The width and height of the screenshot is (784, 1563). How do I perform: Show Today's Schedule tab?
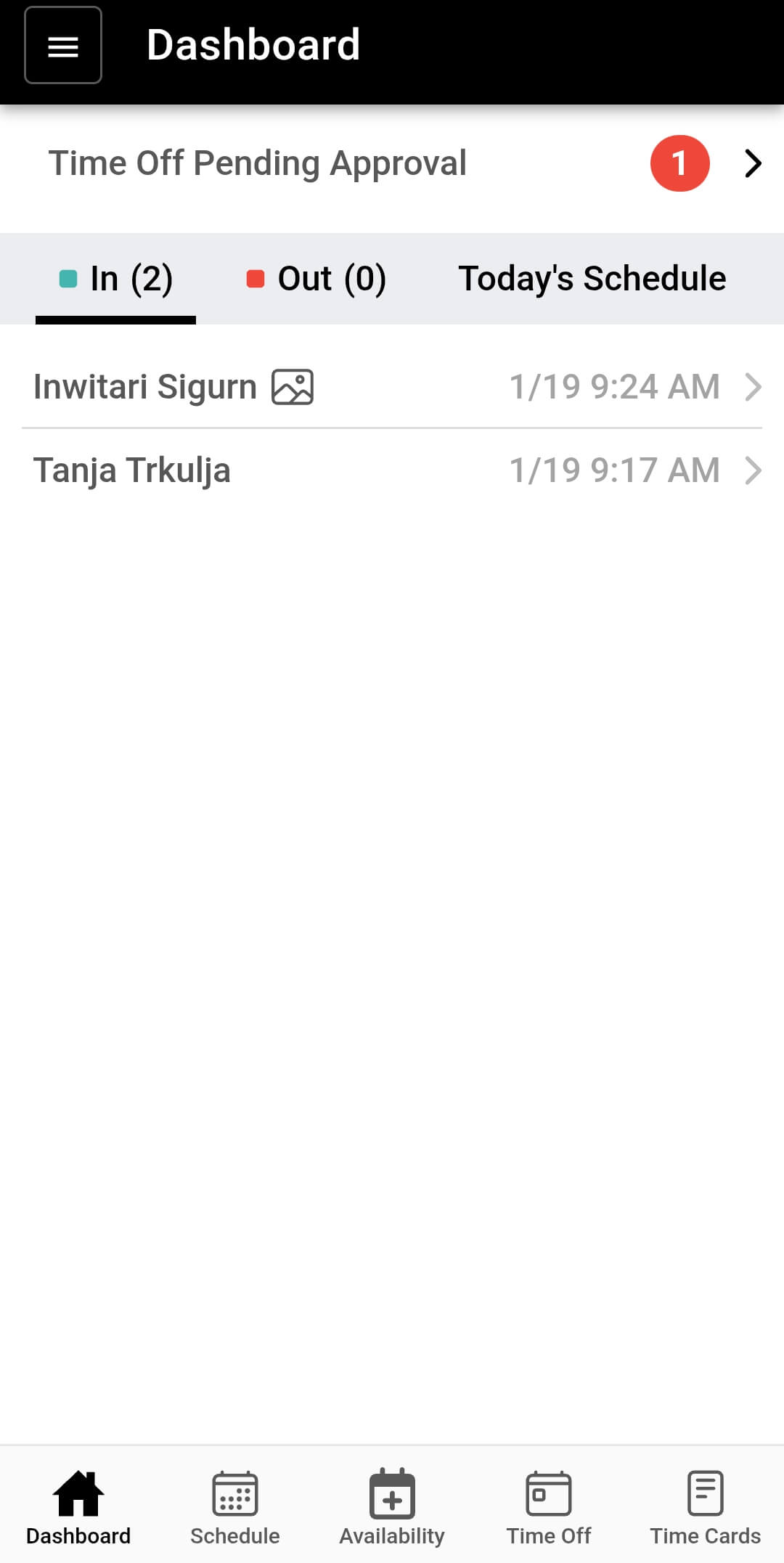pos(592,279)
